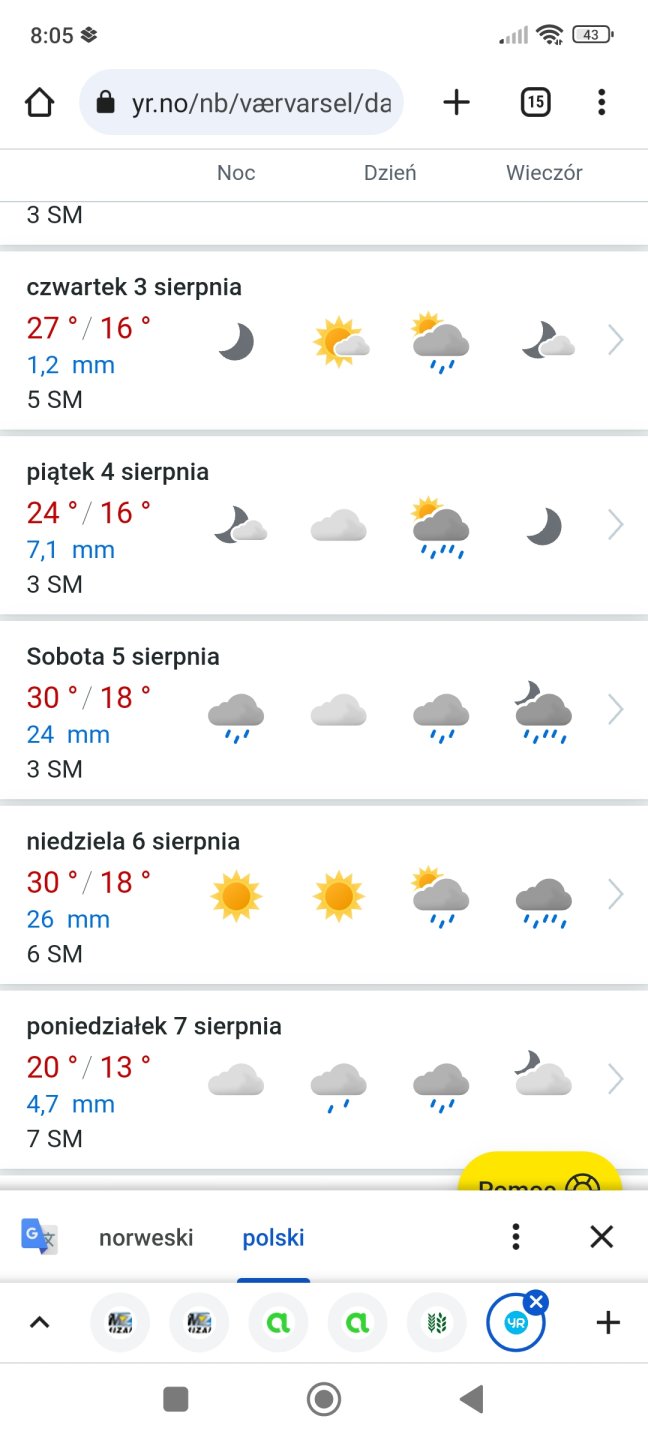The height and width of the screenshot is (1440, 648).
Task: Go to the browser home page
Action: [x=39, y=102]
